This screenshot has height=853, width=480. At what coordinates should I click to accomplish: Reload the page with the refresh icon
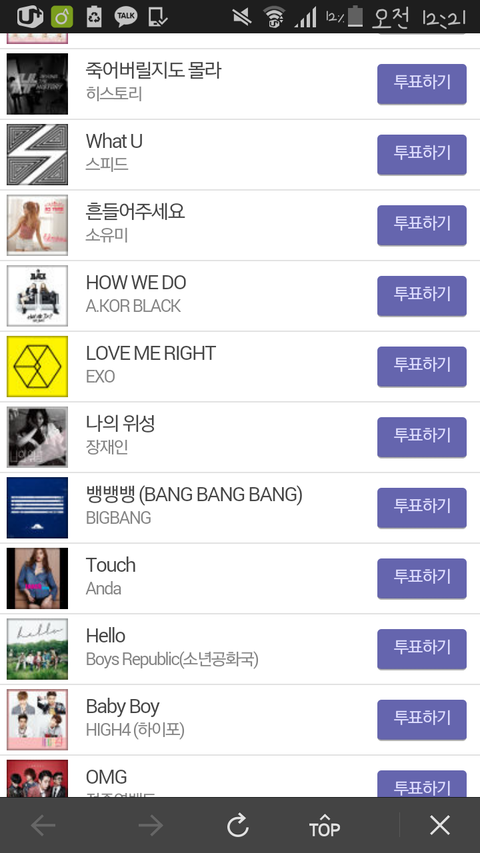pos(238,825)
